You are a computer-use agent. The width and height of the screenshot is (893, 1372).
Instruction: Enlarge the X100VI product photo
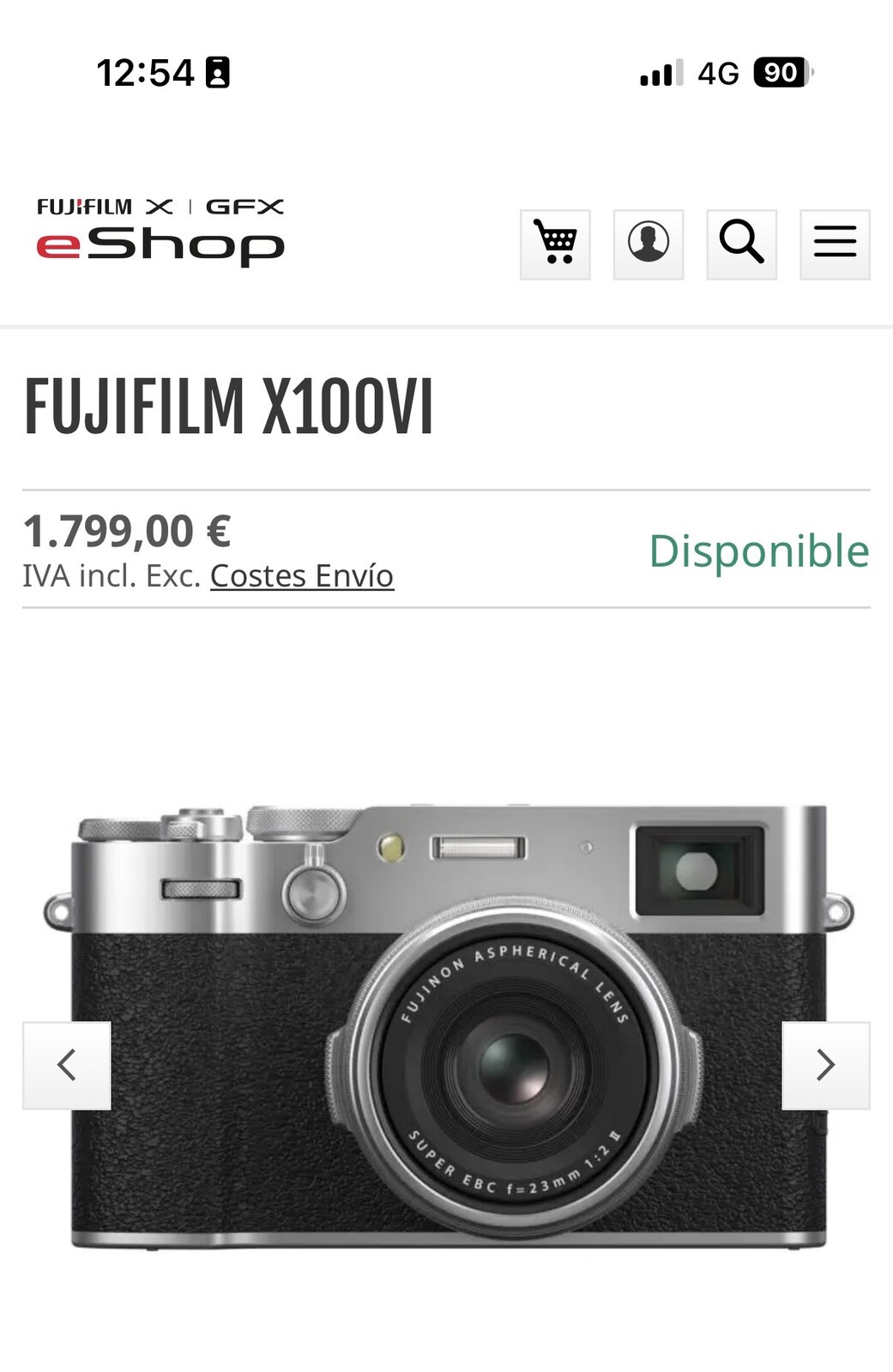(x=448, y=1025)
